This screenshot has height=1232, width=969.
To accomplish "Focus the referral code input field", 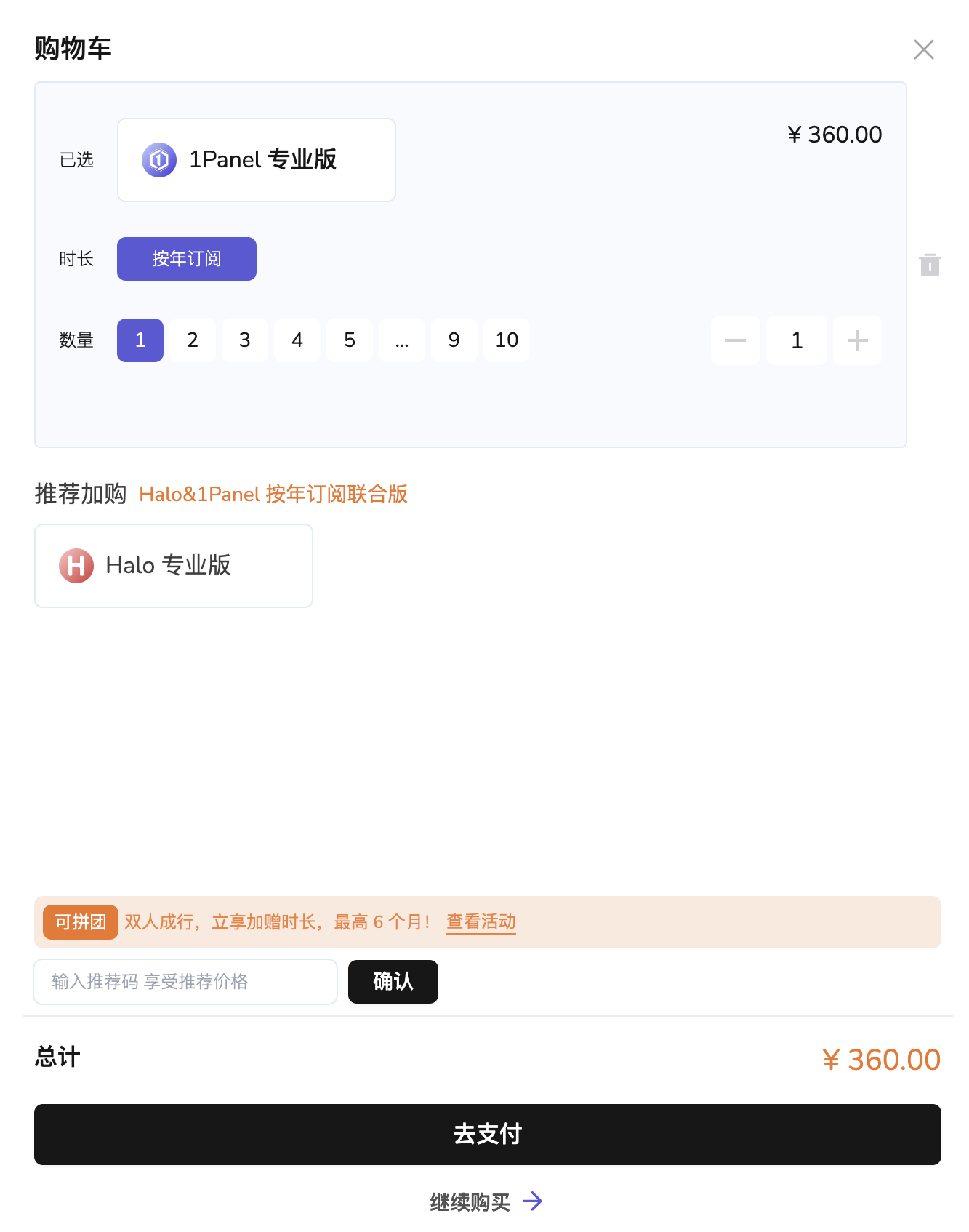I will (x=185, y=982).
